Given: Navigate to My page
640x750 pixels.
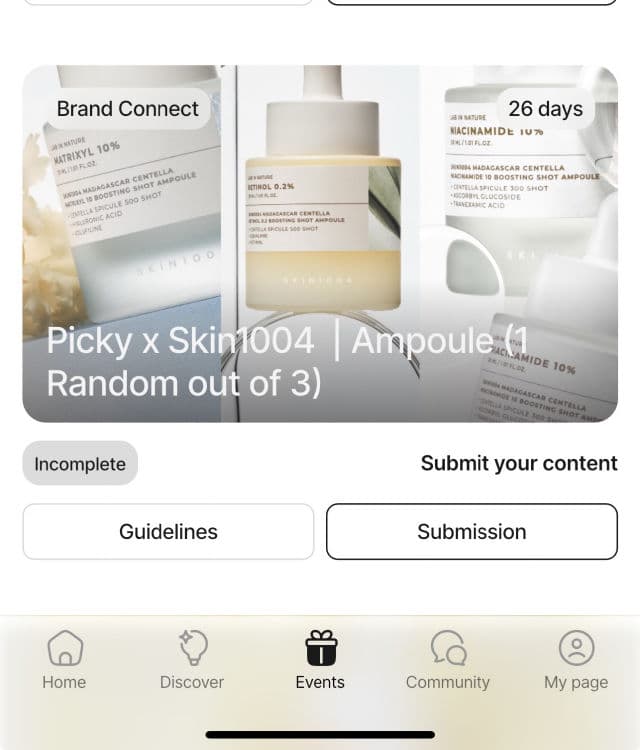Looking at the screenshot, I should point(576,661).
